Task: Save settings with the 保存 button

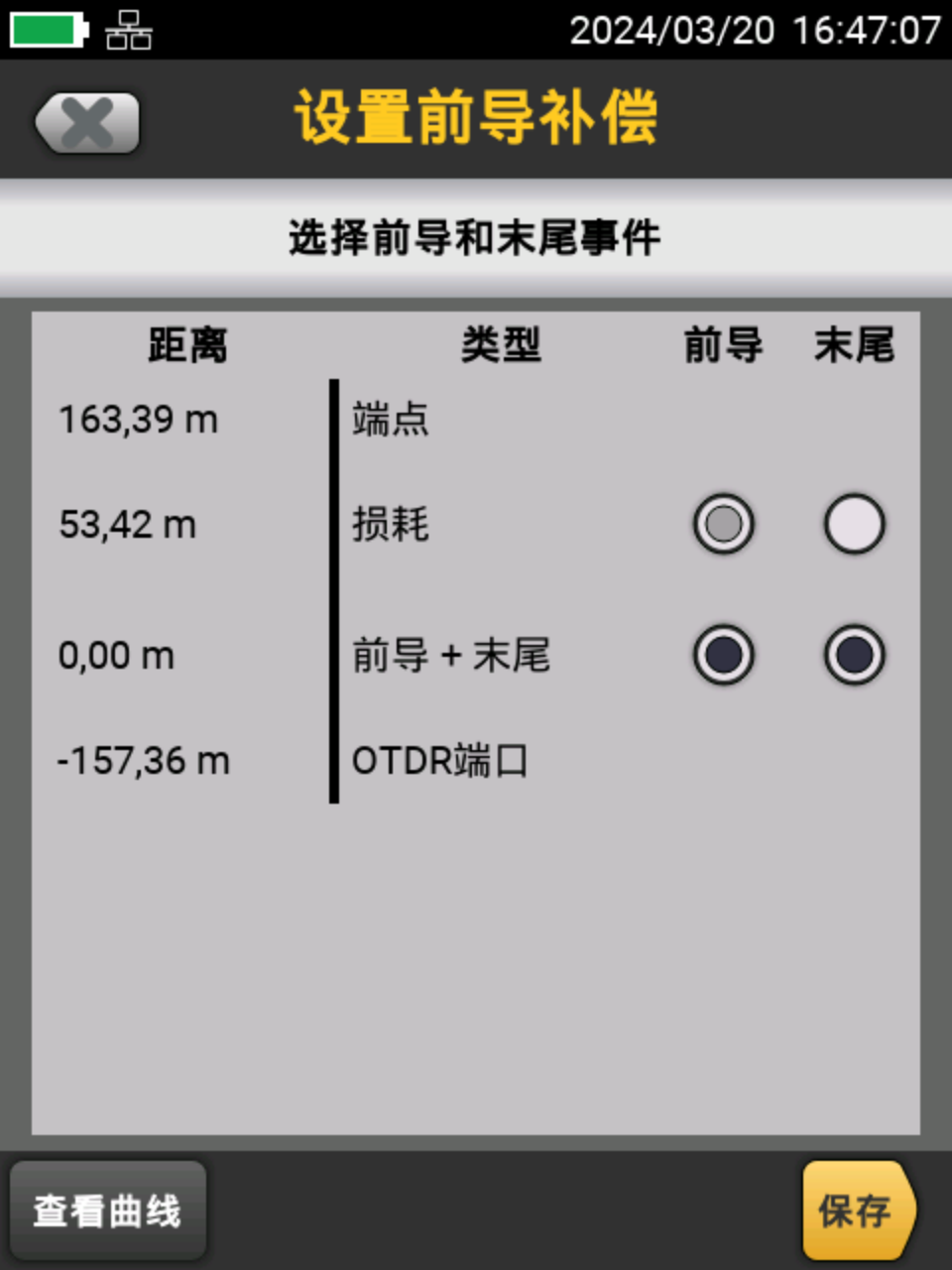Action: point(856,1210)
